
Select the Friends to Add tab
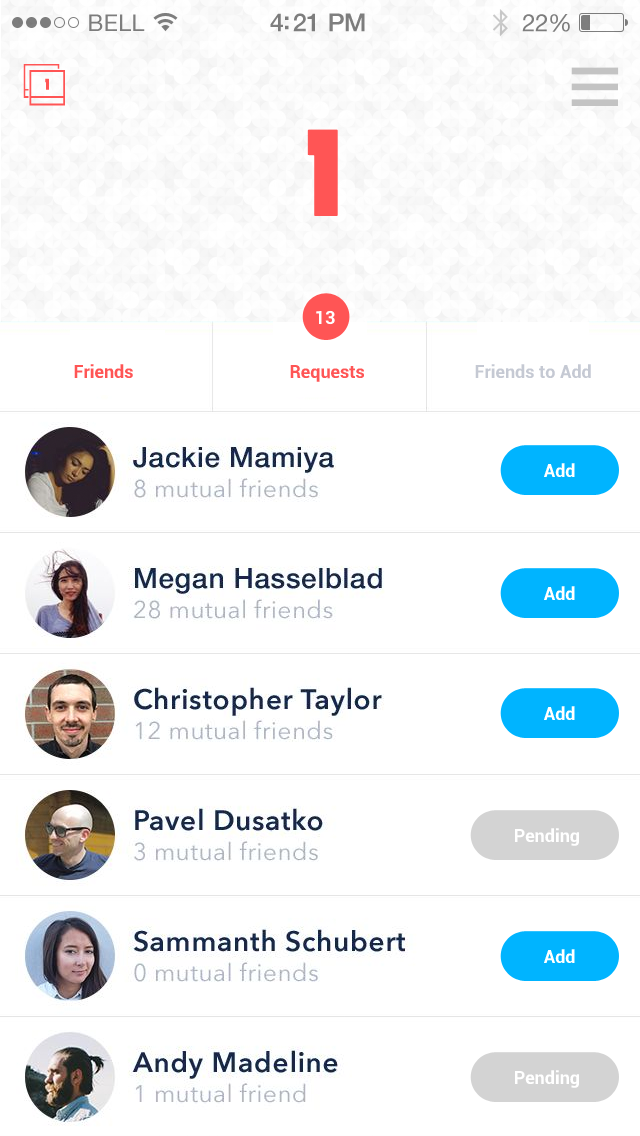point(533,372)
